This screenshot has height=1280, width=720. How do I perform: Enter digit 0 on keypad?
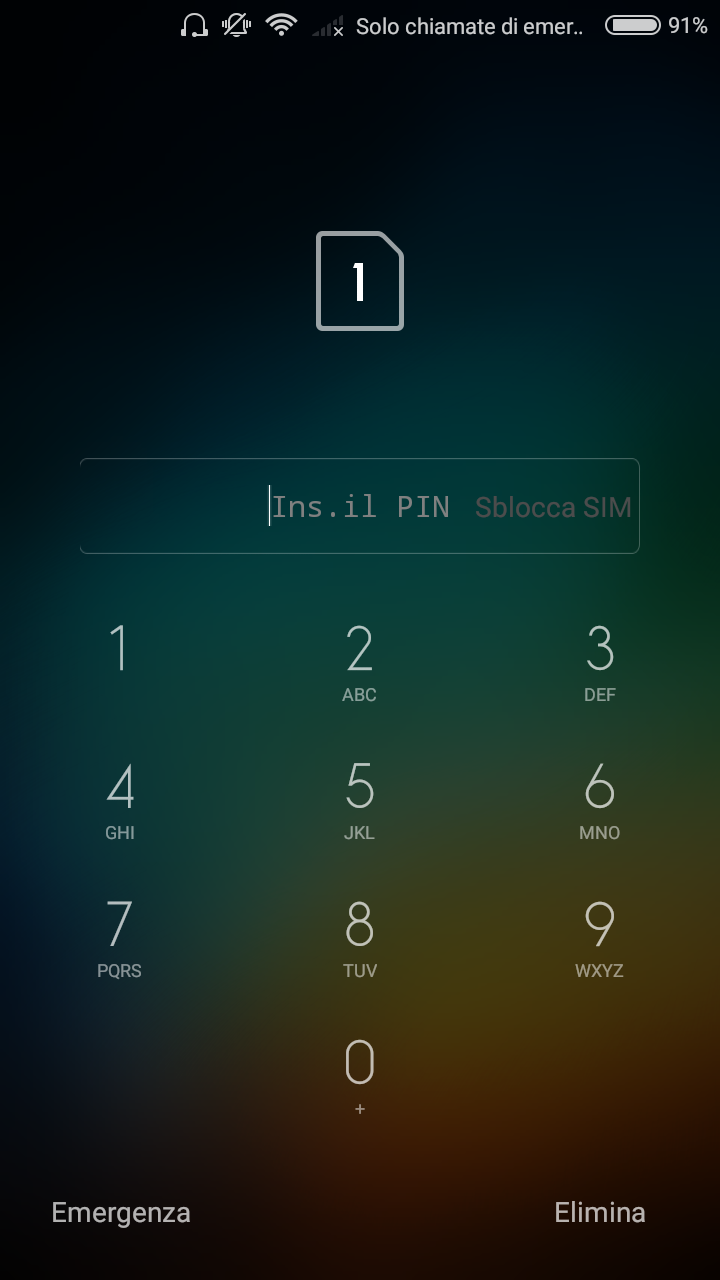[x=359, y=1075]
